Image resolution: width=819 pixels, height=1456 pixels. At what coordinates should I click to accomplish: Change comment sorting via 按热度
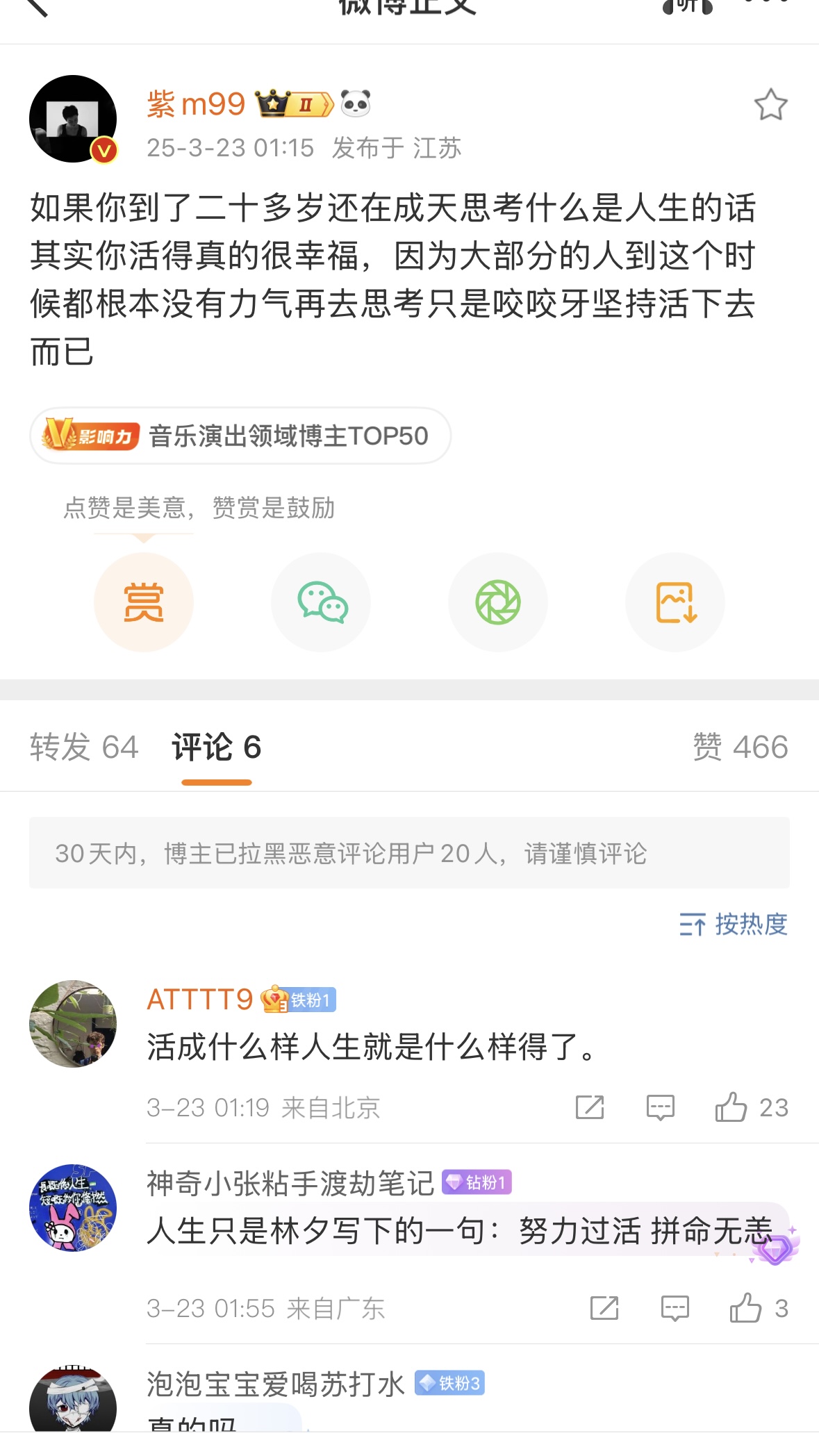click(x=734, y=925)
